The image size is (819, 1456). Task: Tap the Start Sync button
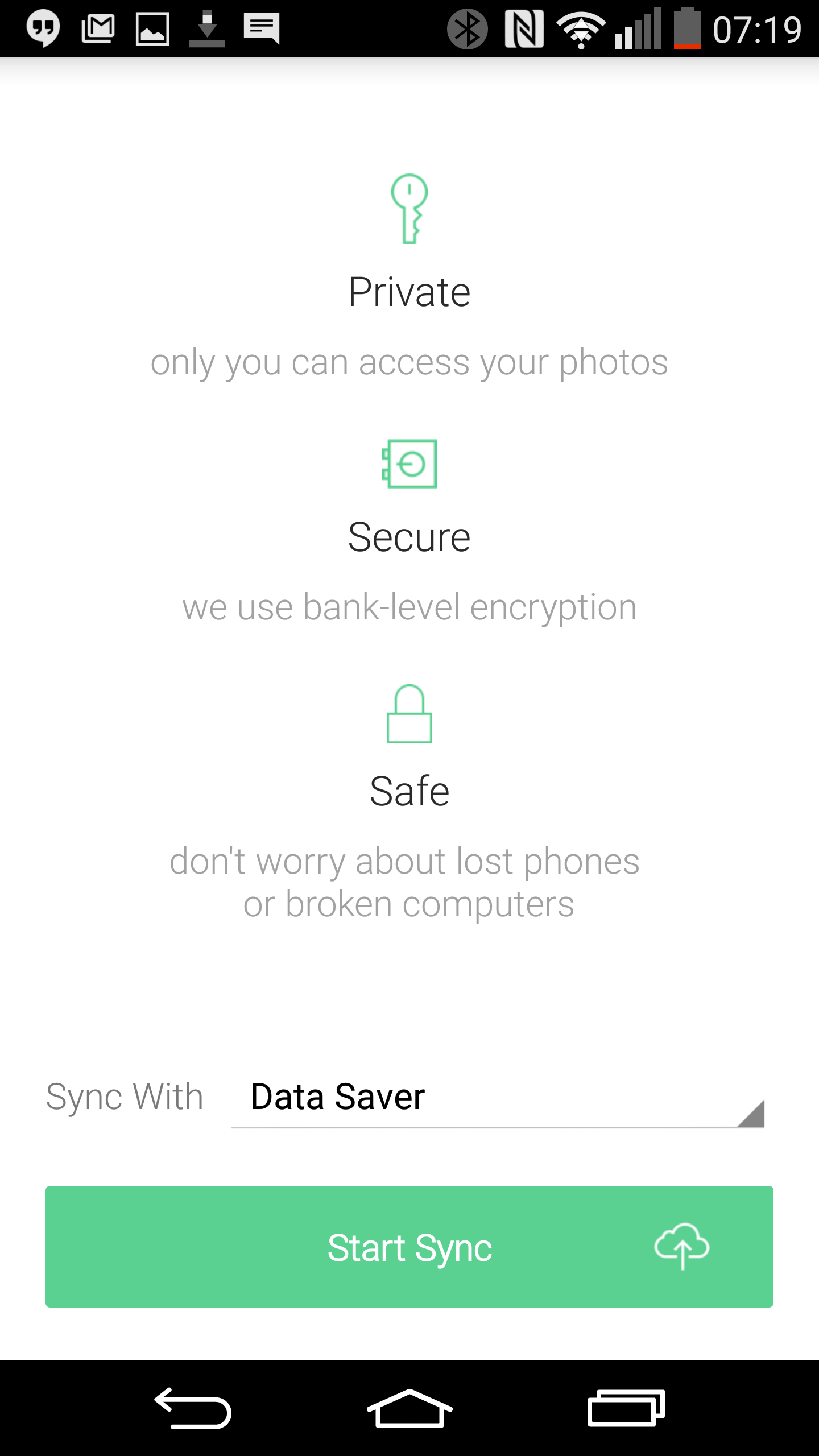(x=409, y=1247)
